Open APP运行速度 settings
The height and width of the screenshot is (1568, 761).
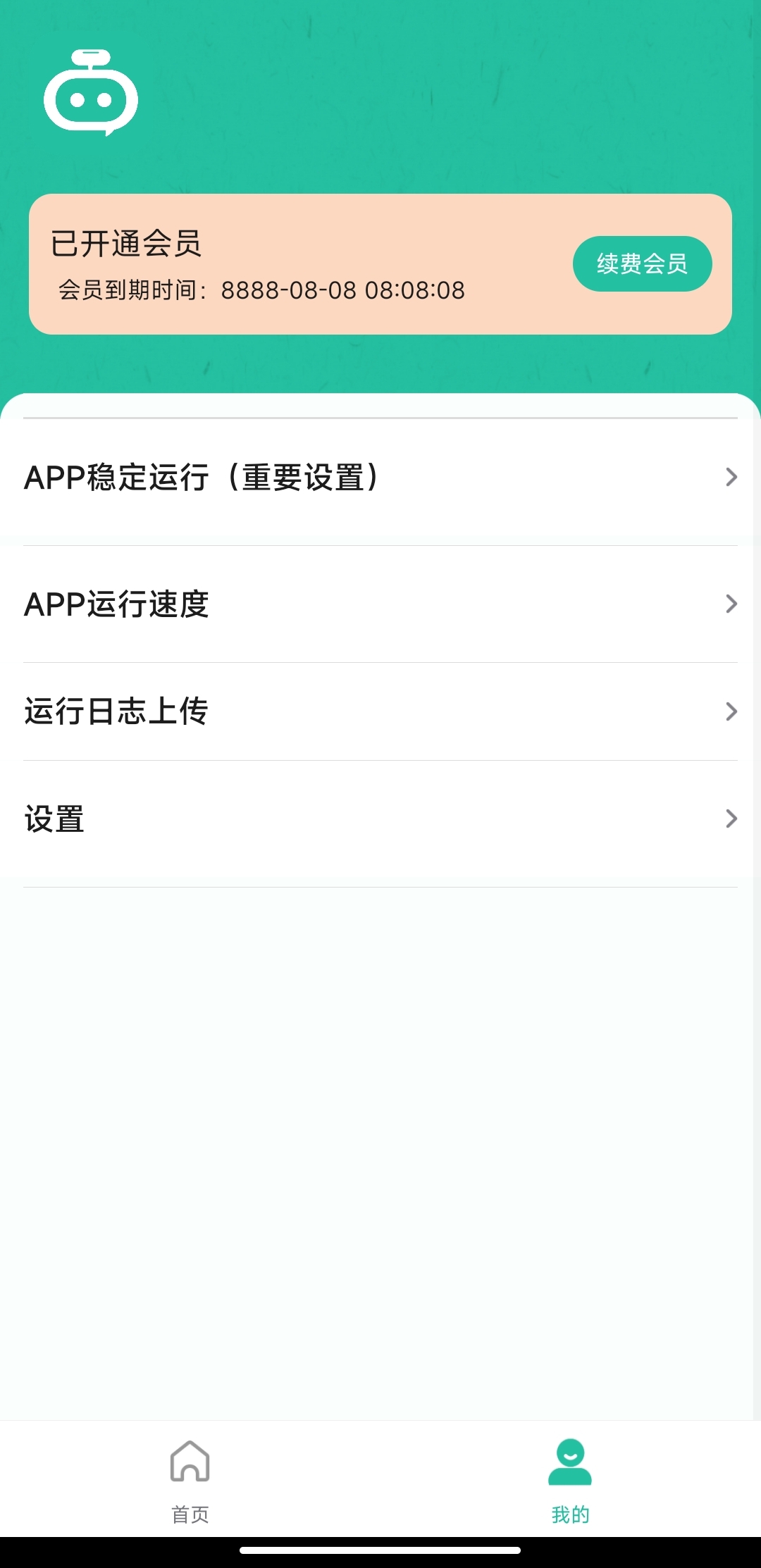(x=380, y=604)
